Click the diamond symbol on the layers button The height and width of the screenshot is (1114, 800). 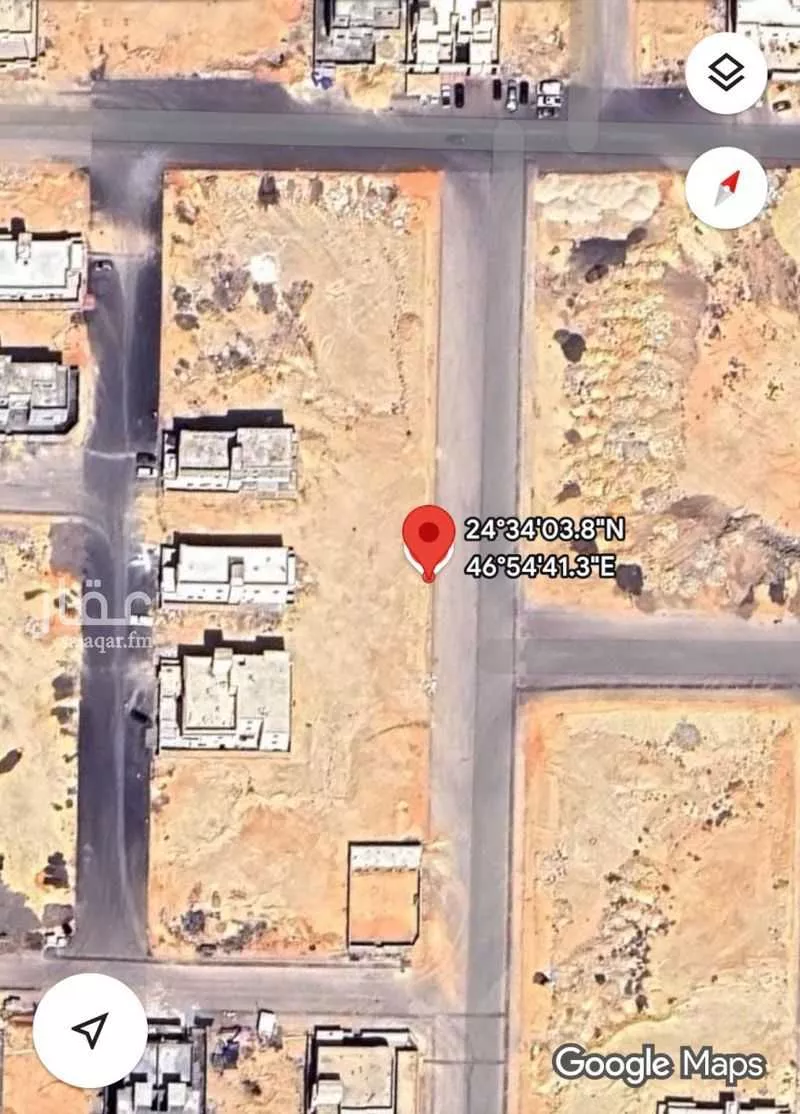pos(728,64)
